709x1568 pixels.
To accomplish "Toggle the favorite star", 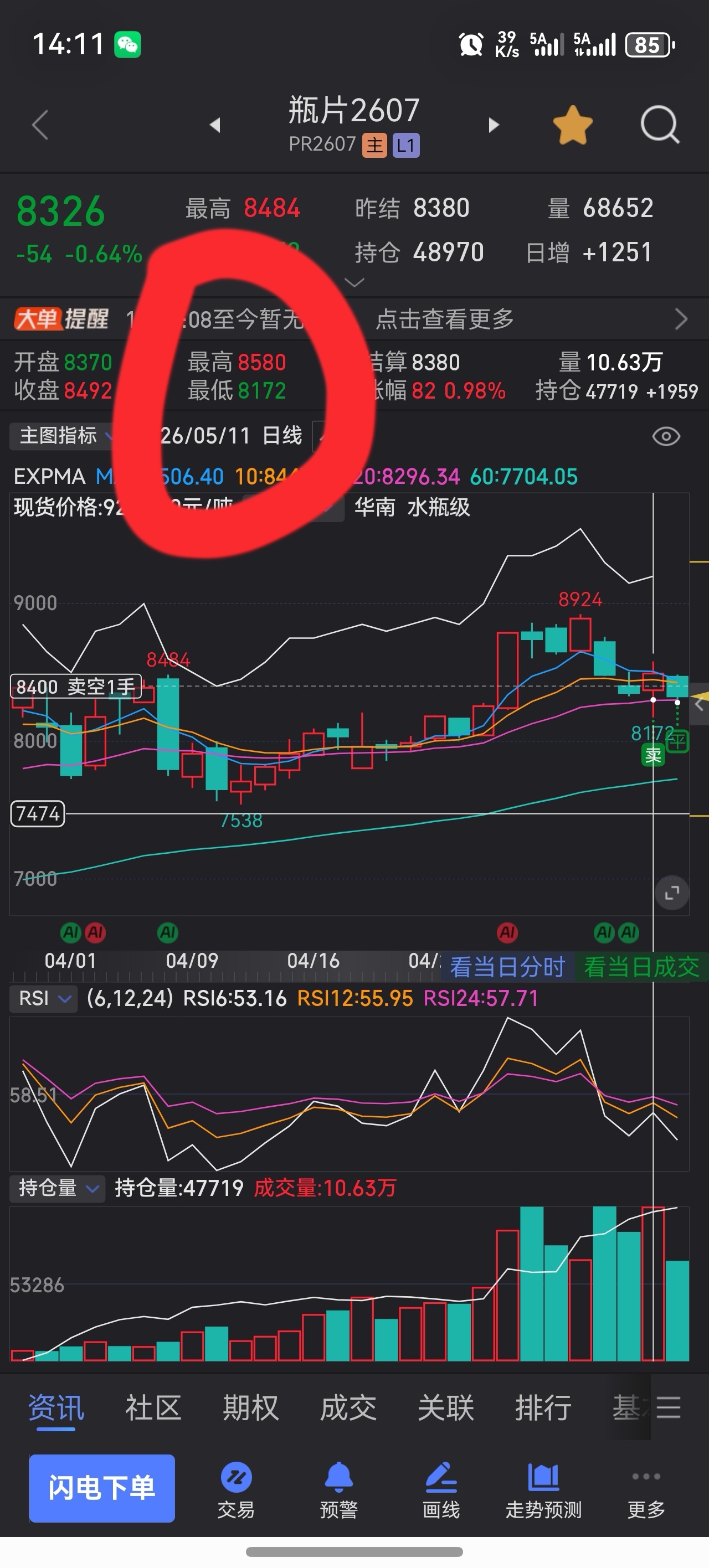I will (573, 125).
